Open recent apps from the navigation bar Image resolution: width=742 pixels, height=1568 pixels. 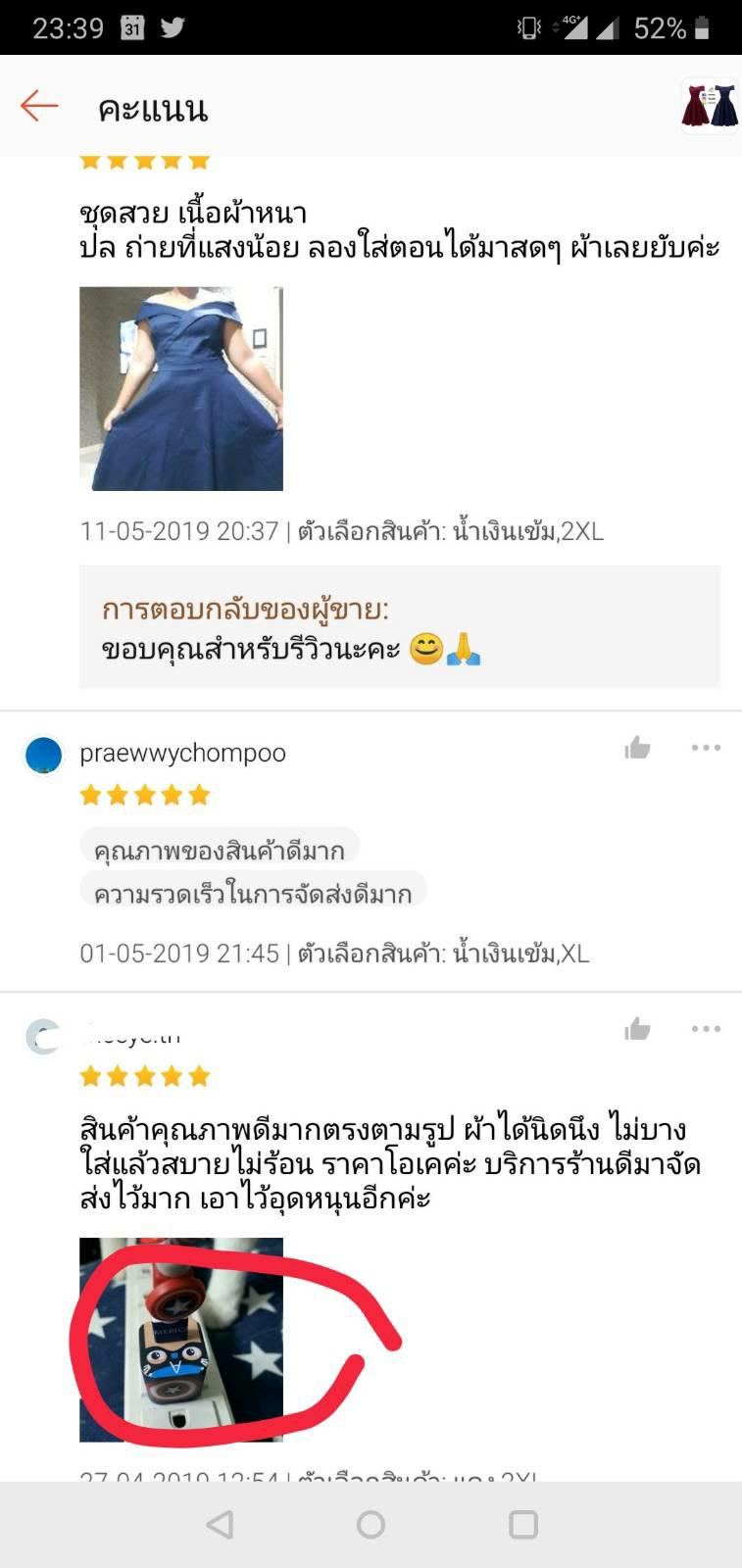(x=523, y=1524)
